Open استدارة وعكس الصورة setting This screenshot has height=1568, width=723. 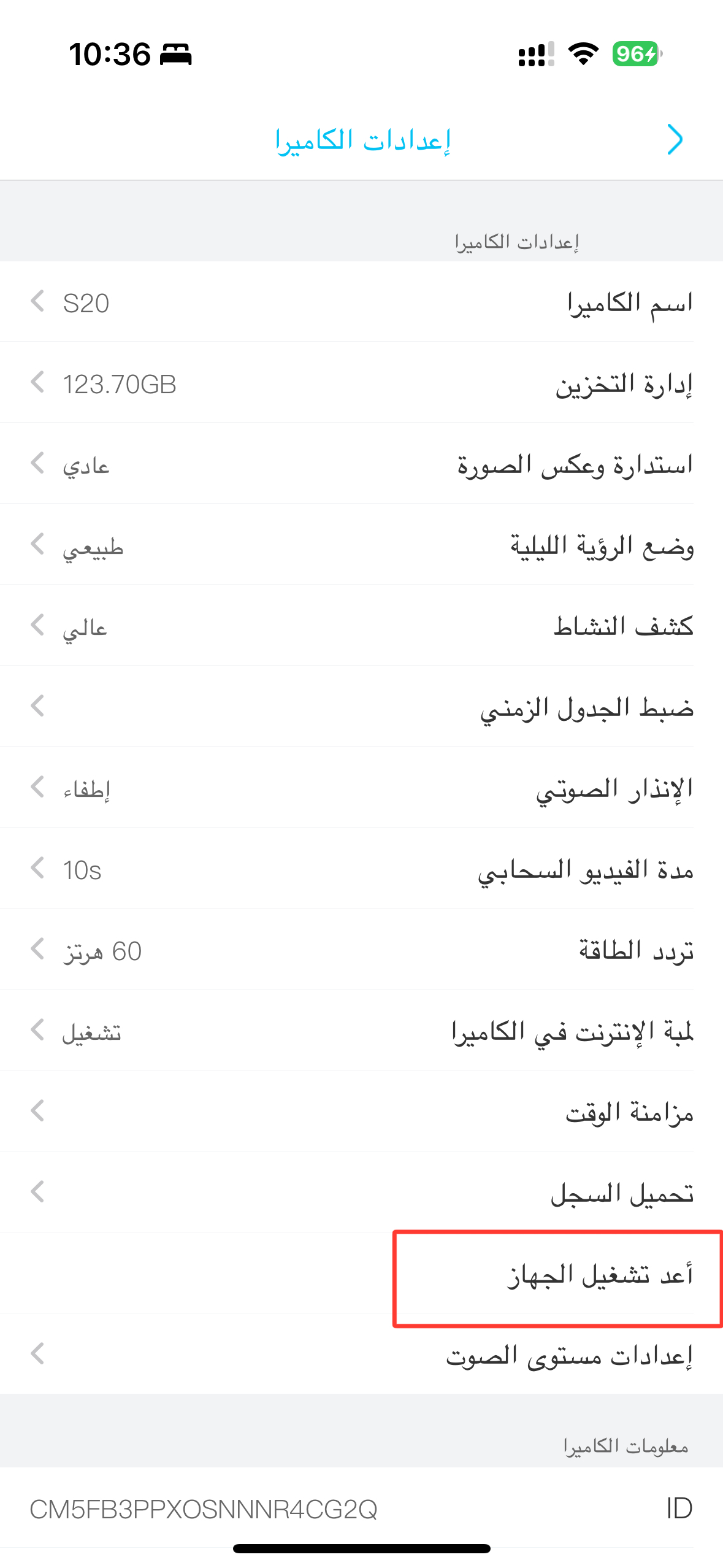pyautogui.click(x=362, y=464)
